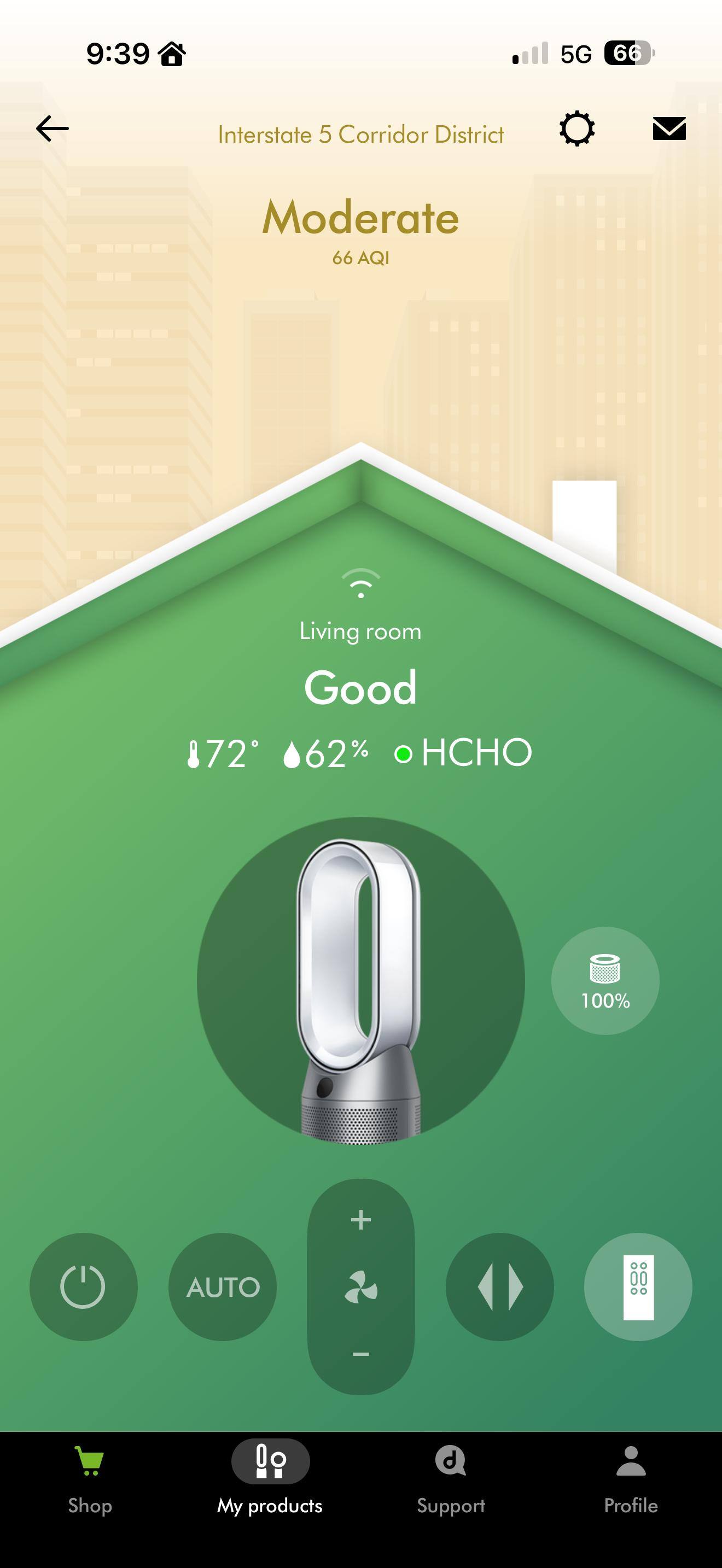
Task: Go to the Profile tab
Action: click(631, 1479)
